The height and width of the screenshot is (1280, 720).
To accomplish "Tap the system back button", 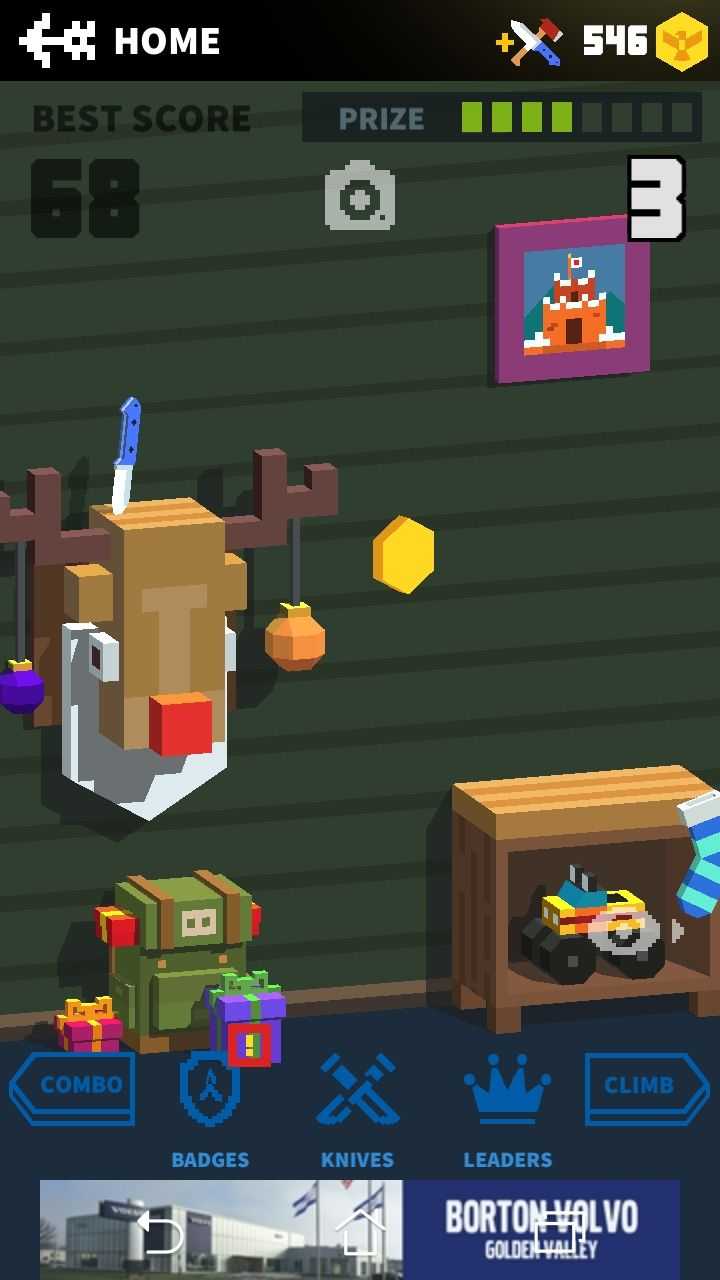I will (160, 1231).
